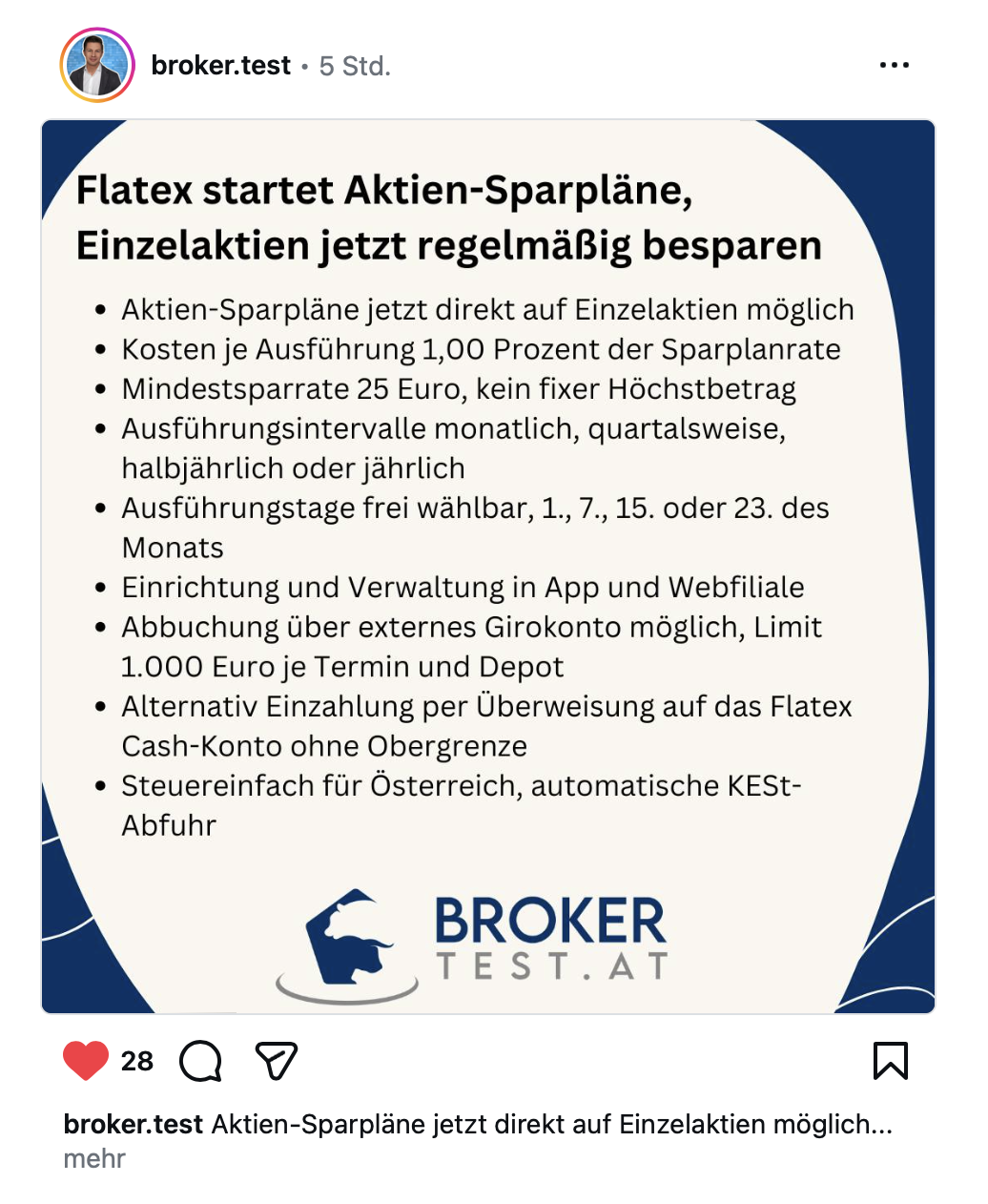Image resolution: width=988 pixels, height=1204 pixels.
Task: Save the post with the bookmark icon
Action: coord(891,1061)
